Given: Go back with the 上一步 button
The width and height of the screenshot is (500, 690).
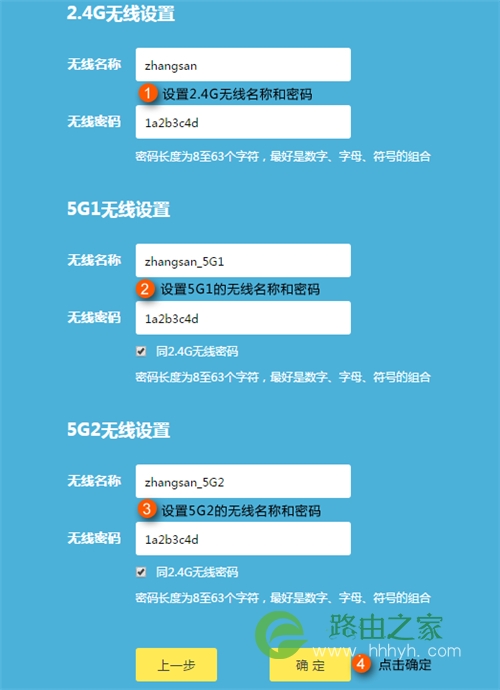Looking at the screenshot, I should coord(176,664).
